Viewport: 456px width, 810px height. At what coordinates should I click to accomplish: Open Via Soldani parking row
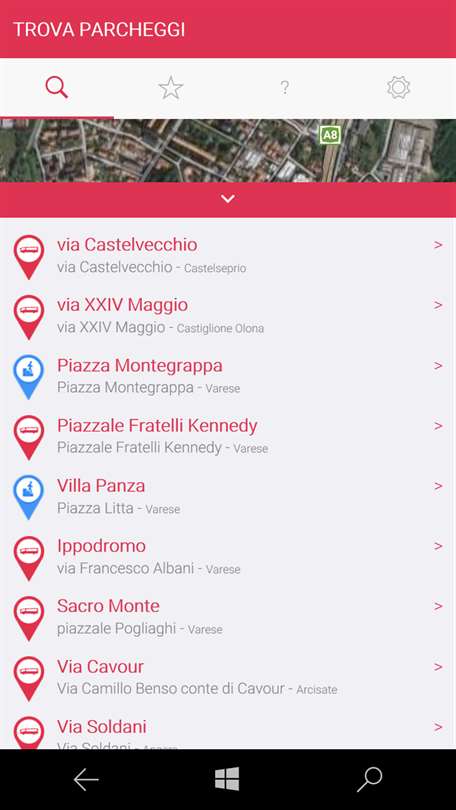pyautogui.click(x=228, y=729)
